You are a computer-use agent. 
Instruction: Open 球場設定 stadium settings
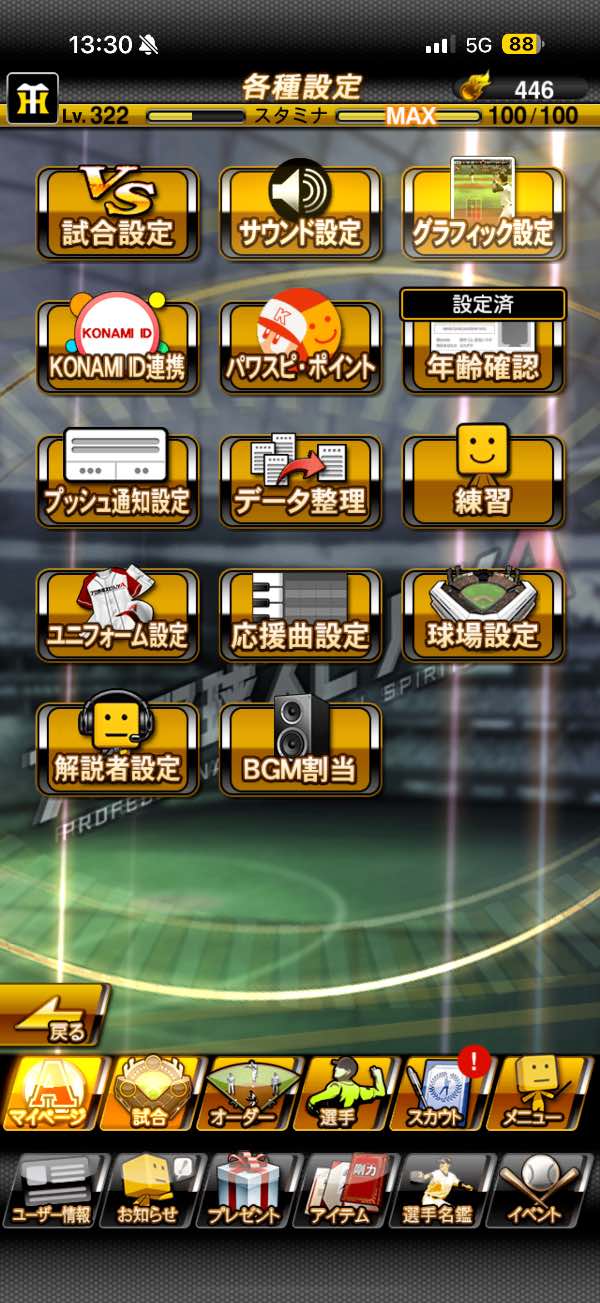(483, 616)
